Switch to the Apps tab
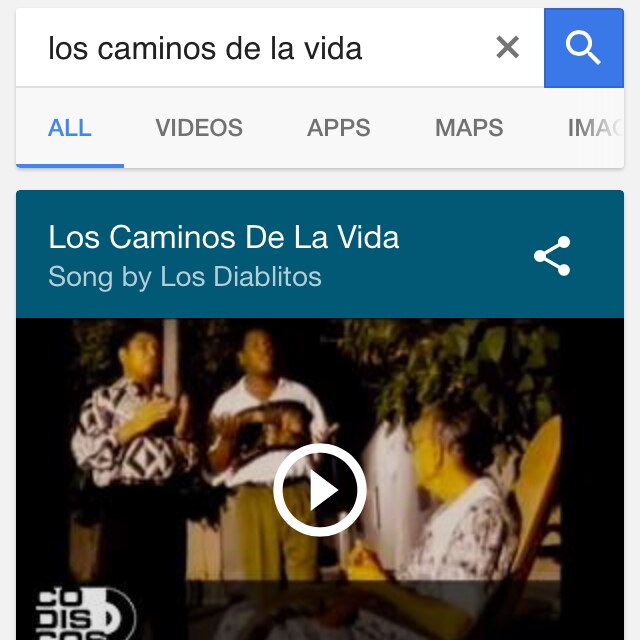 (339, 128)
